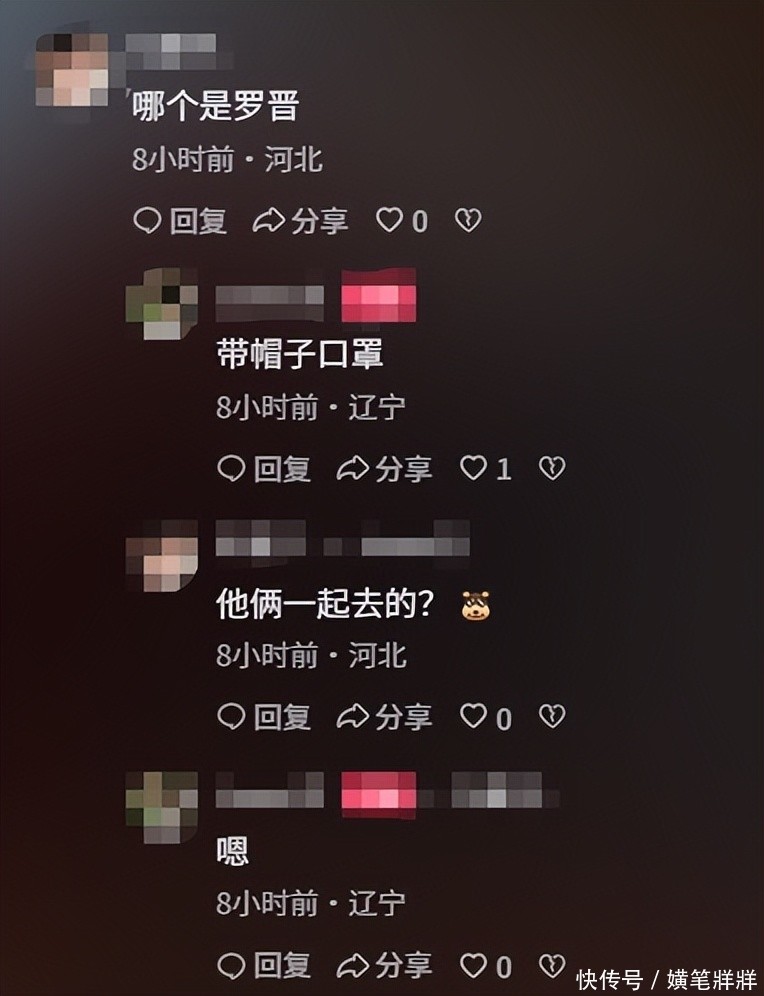Reply to the comment 带帽子口罩

265,468
